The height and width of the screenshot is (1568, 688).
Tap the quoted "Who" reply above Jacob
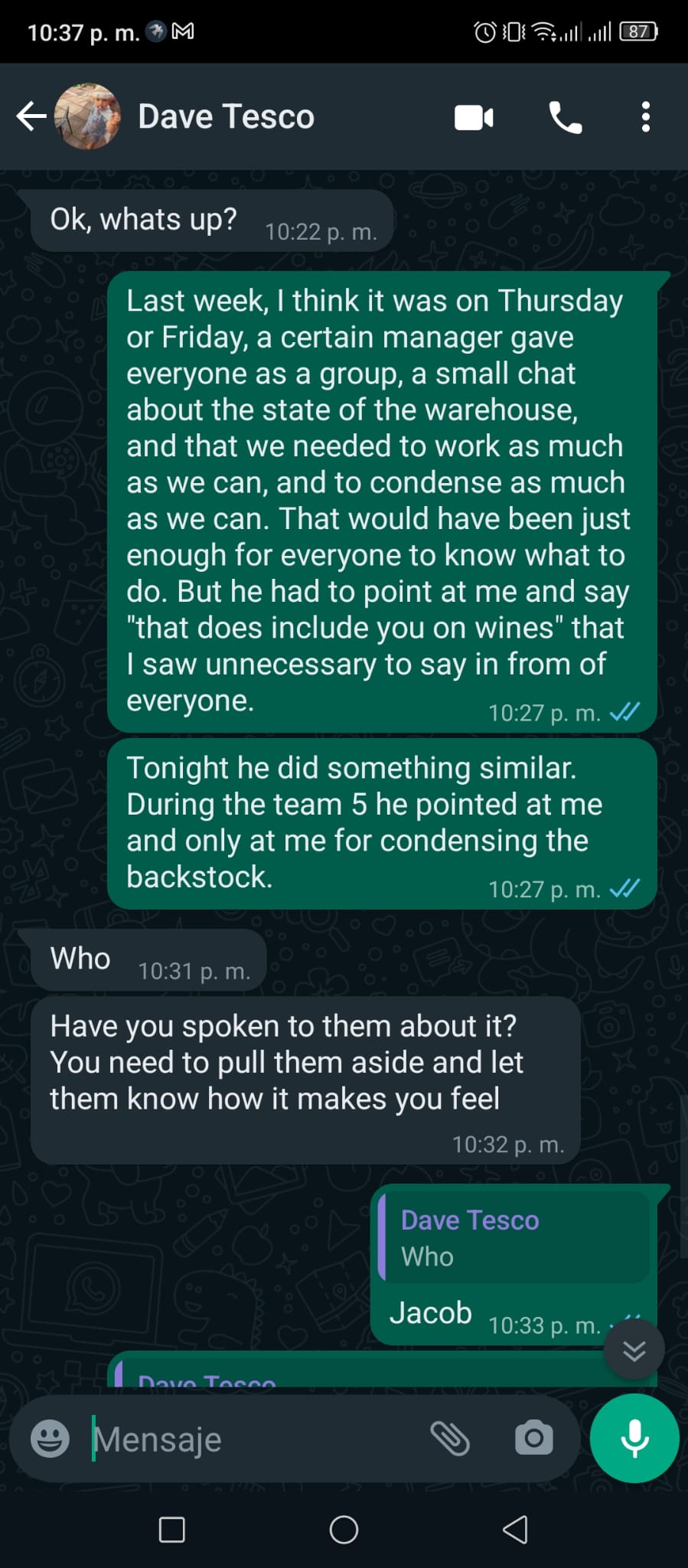coord(514,1237)
